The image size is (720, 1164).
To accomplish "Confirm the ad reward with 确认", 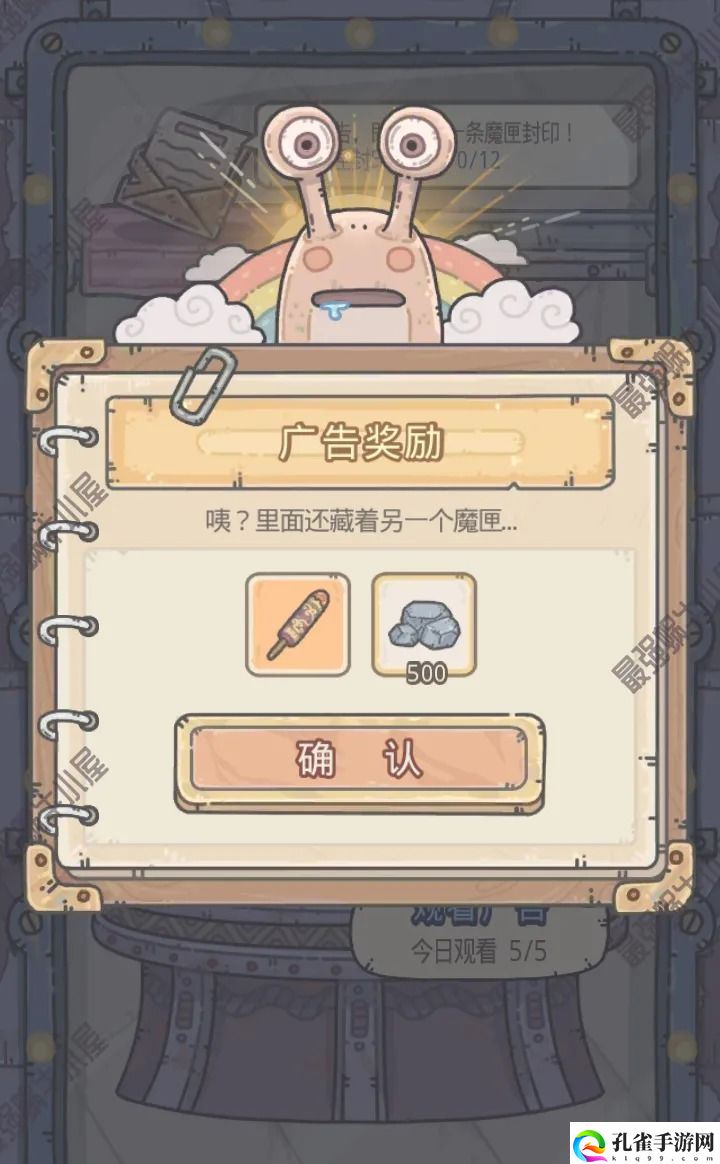I will [359, 759].
